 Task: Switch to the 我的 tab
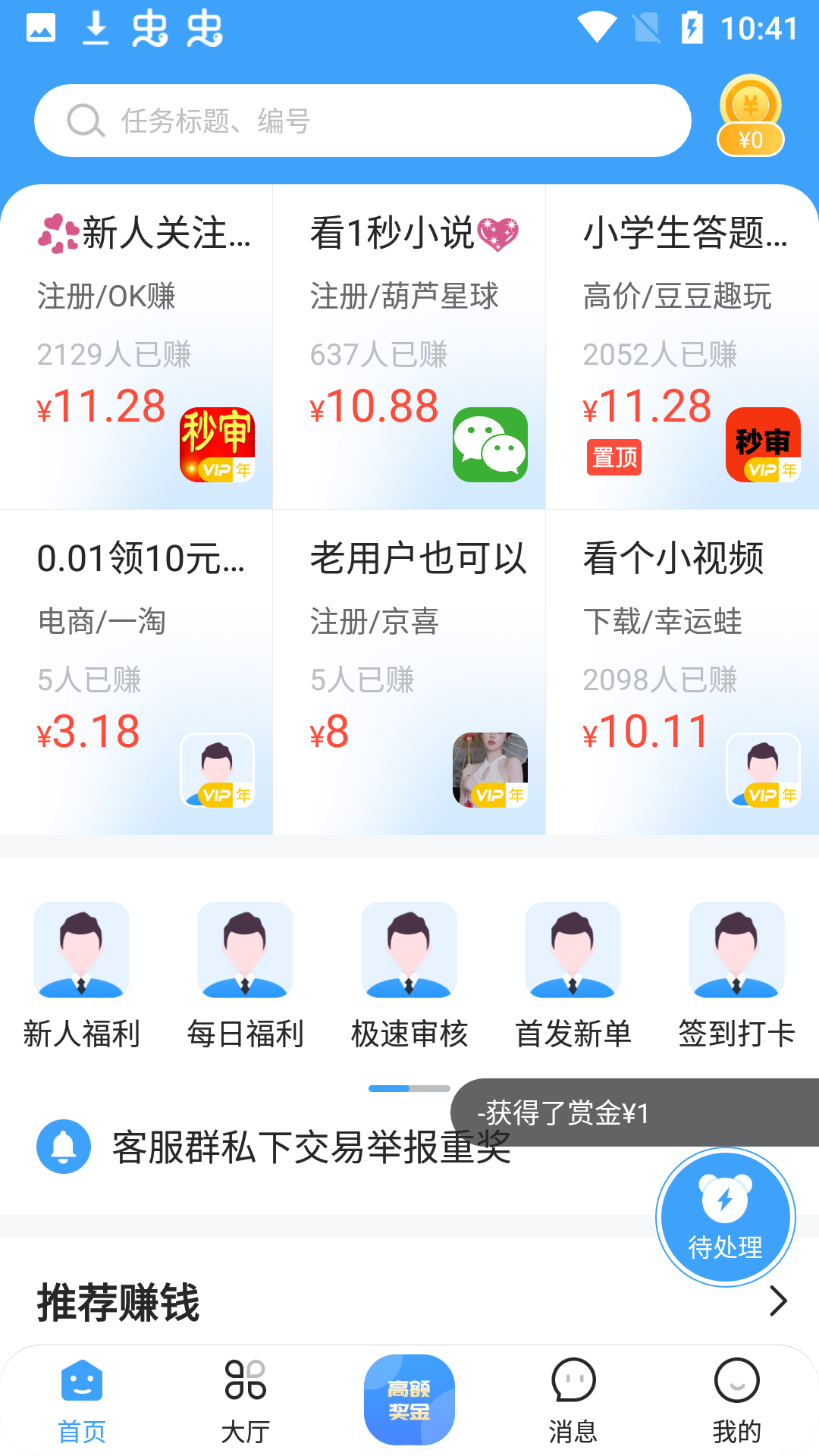coord(736,1403)
